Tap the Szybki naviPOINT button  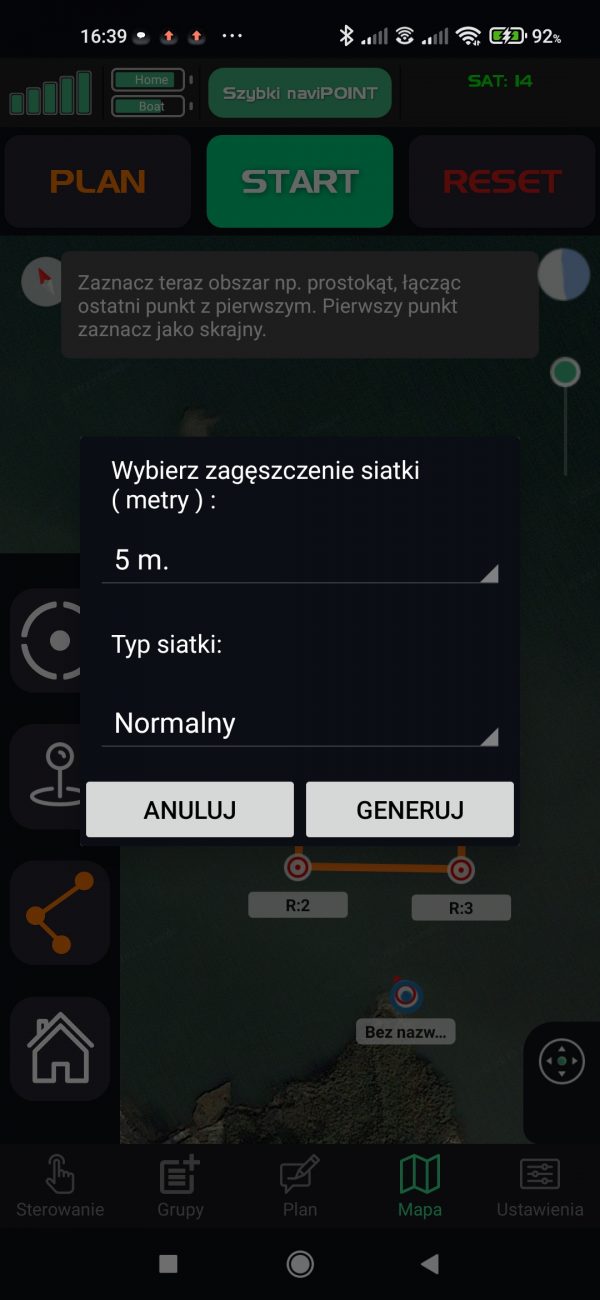point(300,93)
